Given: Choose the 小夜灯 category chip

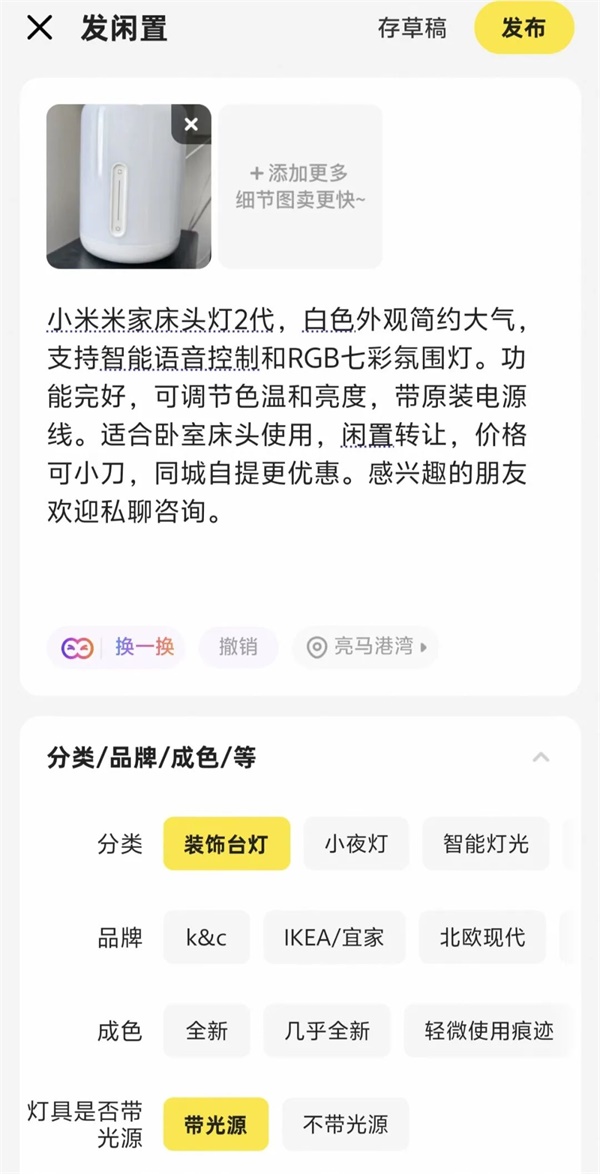Looking at the screenshot, I should (x=355, y=844).
